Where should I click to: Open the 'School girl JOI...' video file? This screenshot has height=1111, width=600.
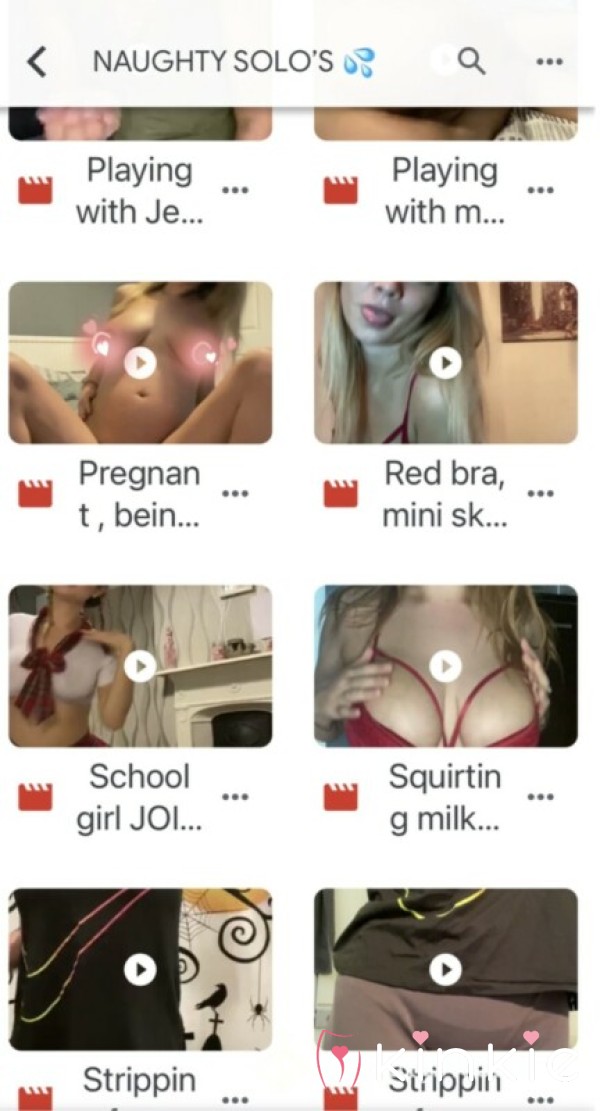click(x=140, y=666)
